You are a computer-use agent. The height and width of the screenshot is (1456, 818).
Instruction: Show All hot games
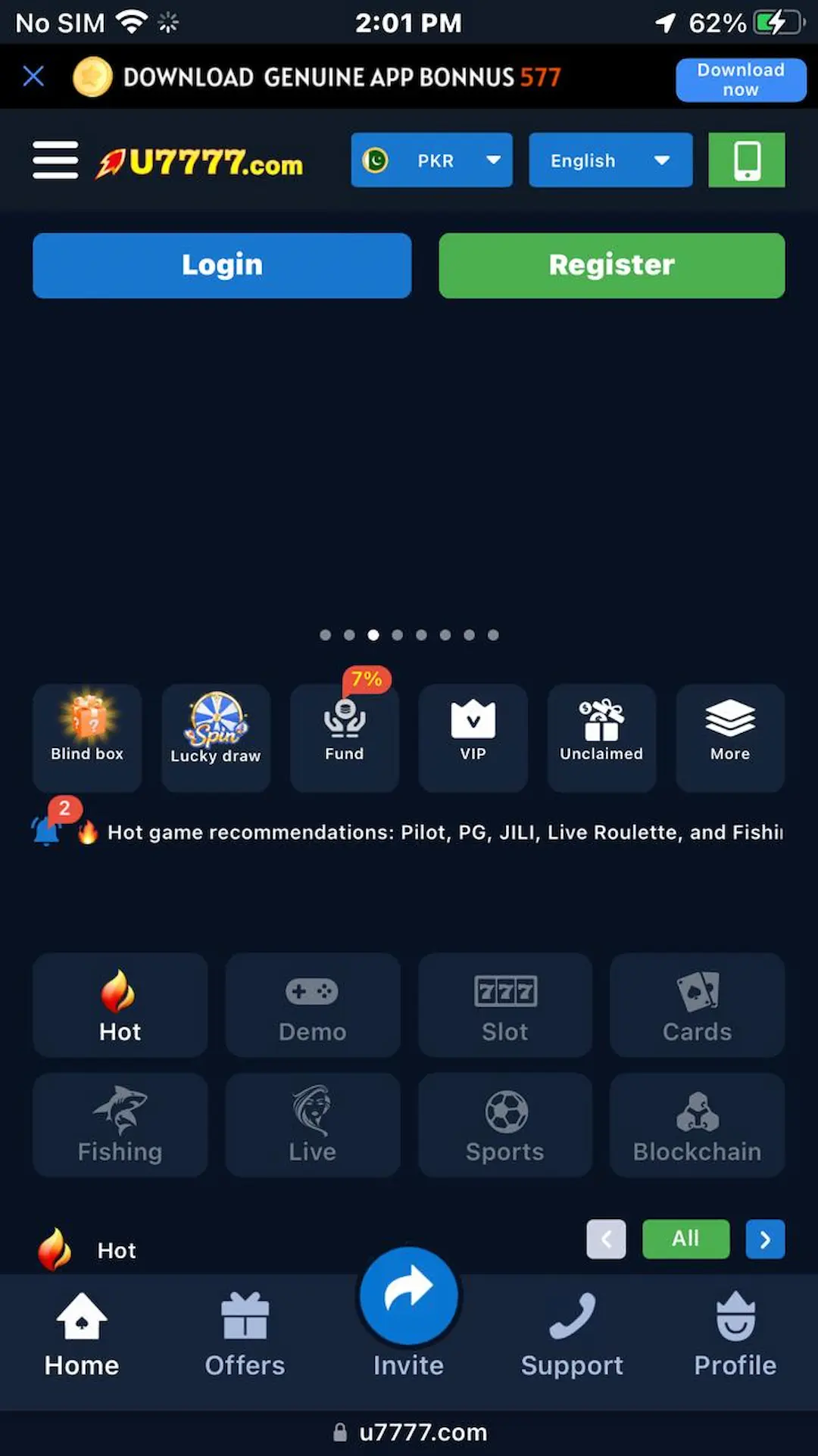pos(685,1239)
